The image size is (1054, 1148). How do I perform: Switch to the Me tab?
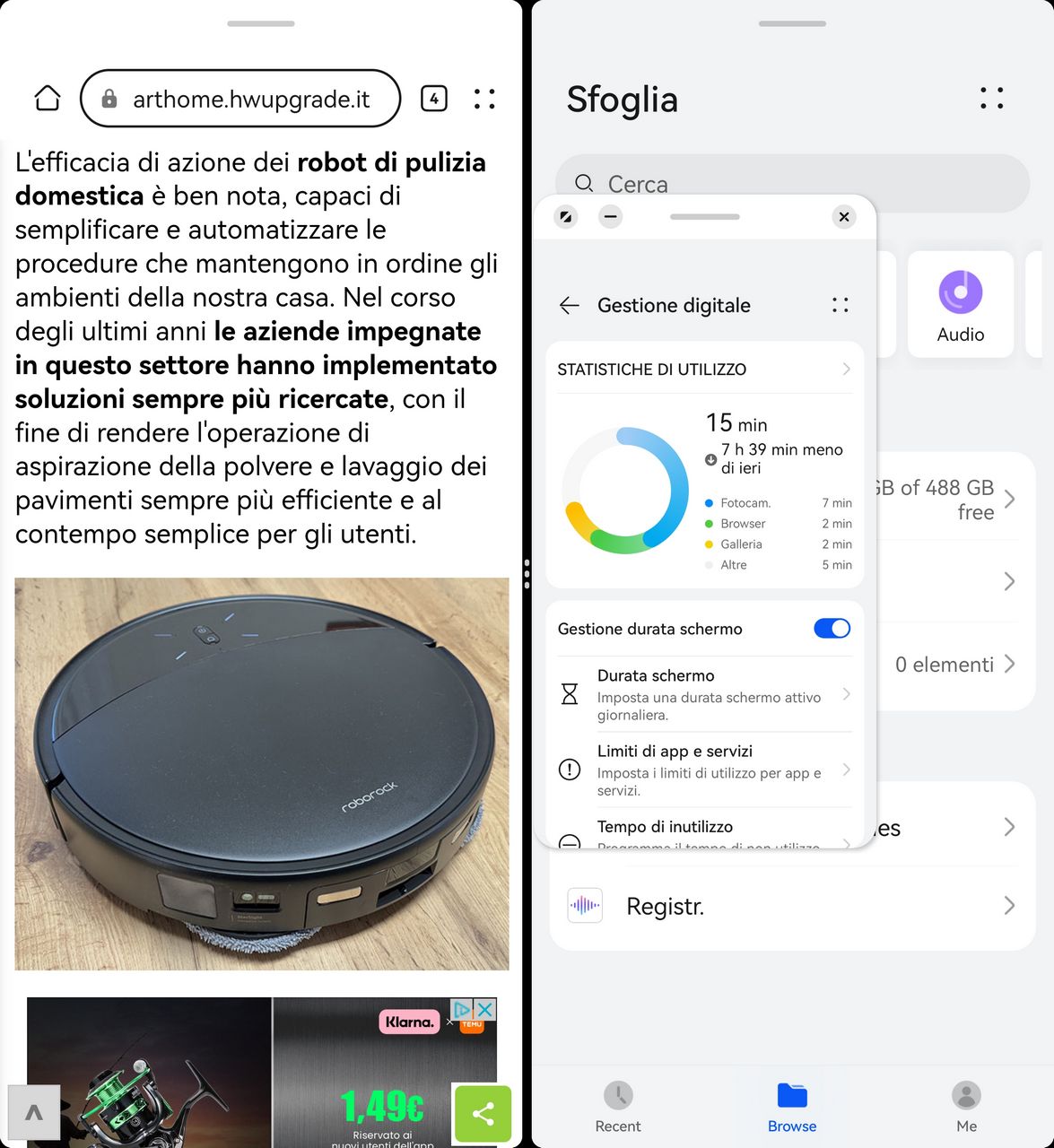click(966, 1108)
